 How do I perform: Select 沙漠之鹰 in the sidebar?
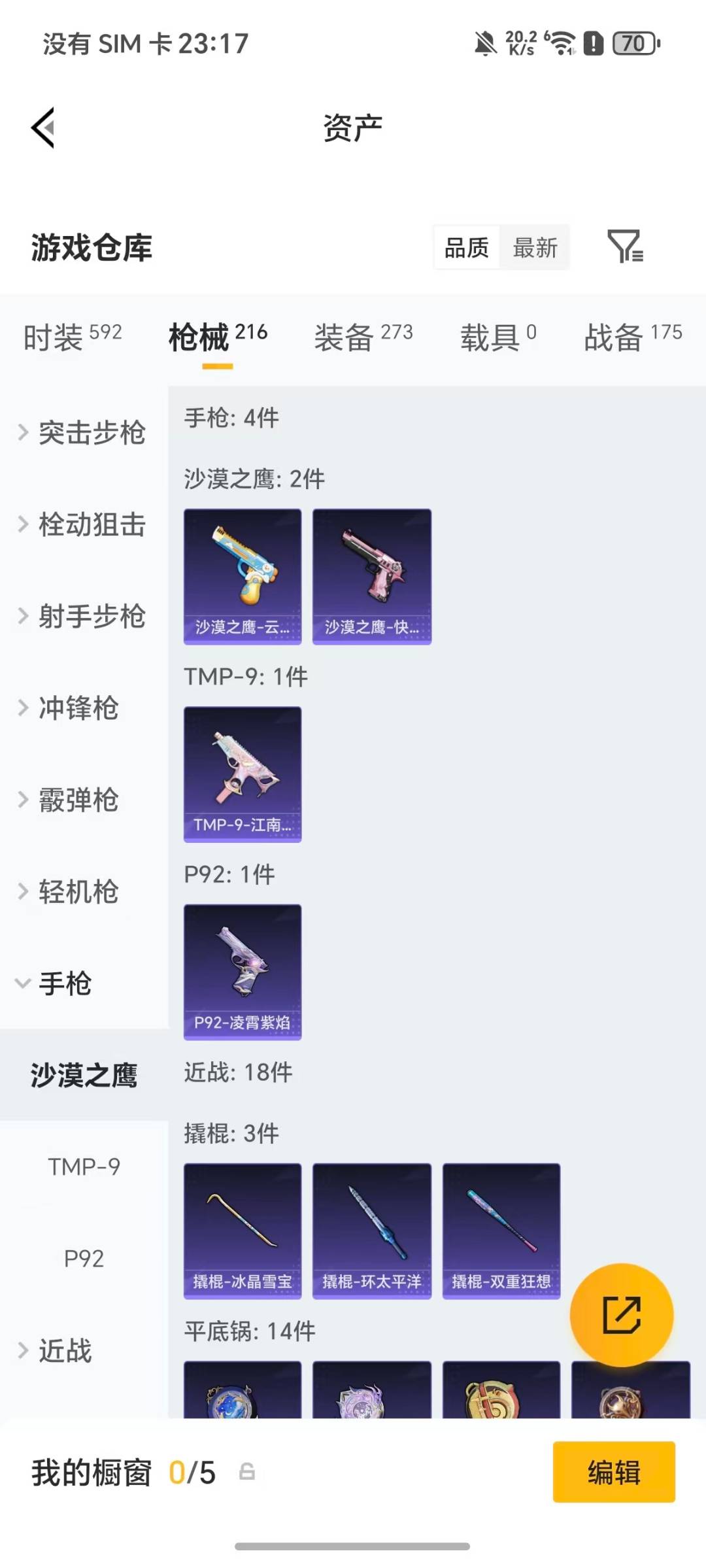tap(82, 1074)
